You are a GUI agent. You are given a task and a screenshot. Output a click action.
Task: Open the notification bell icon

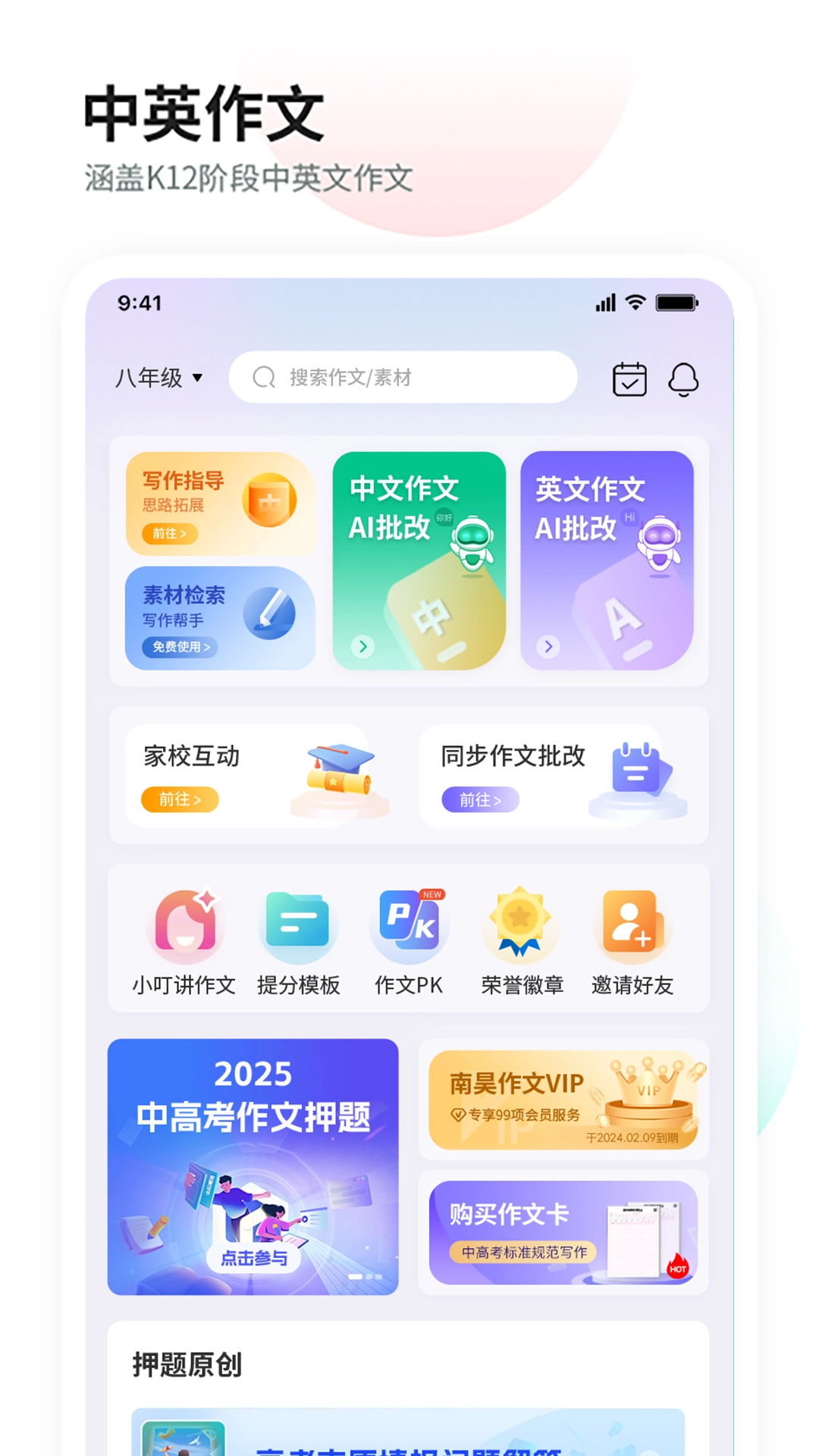[683, 378]
